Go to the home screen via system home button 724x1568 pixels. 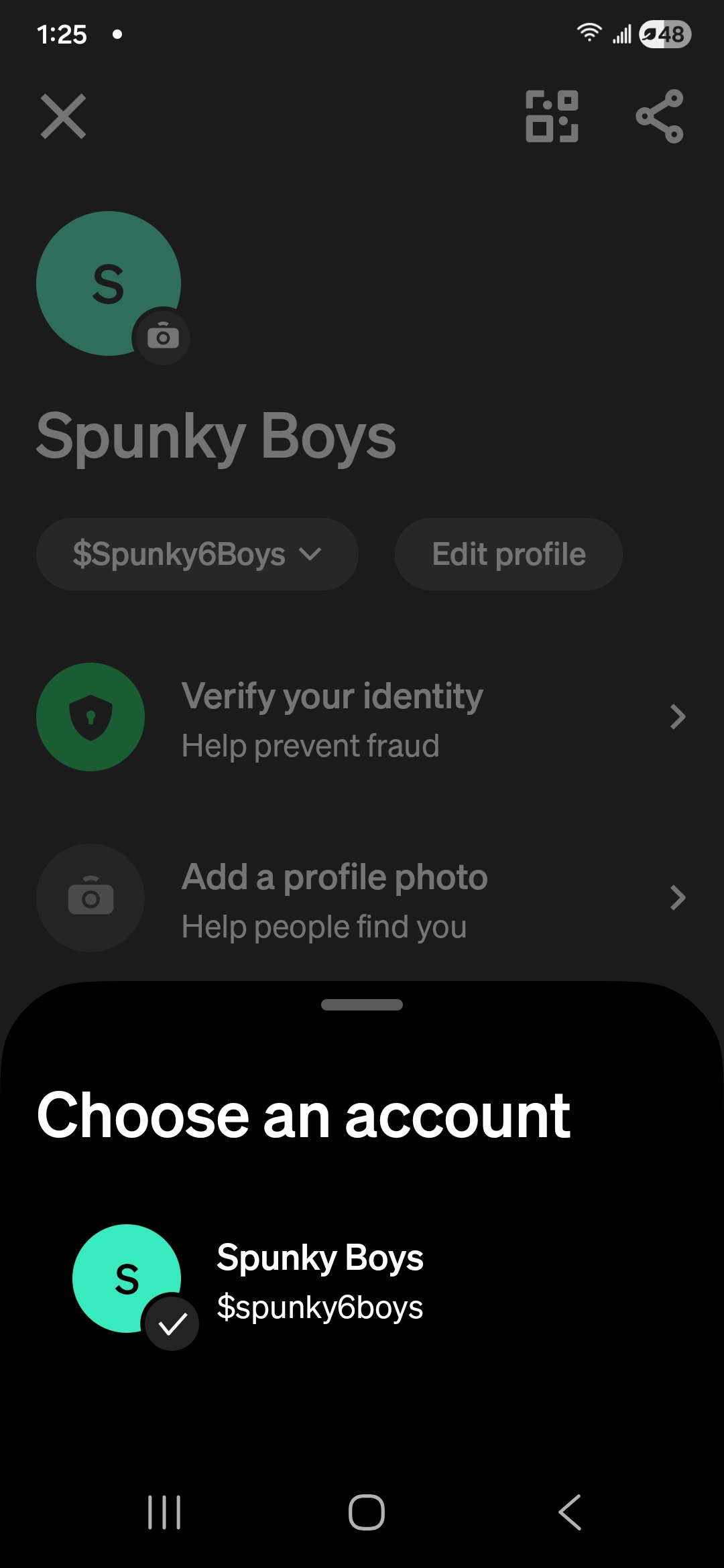pyautogui.click(x=366, y=1512)
